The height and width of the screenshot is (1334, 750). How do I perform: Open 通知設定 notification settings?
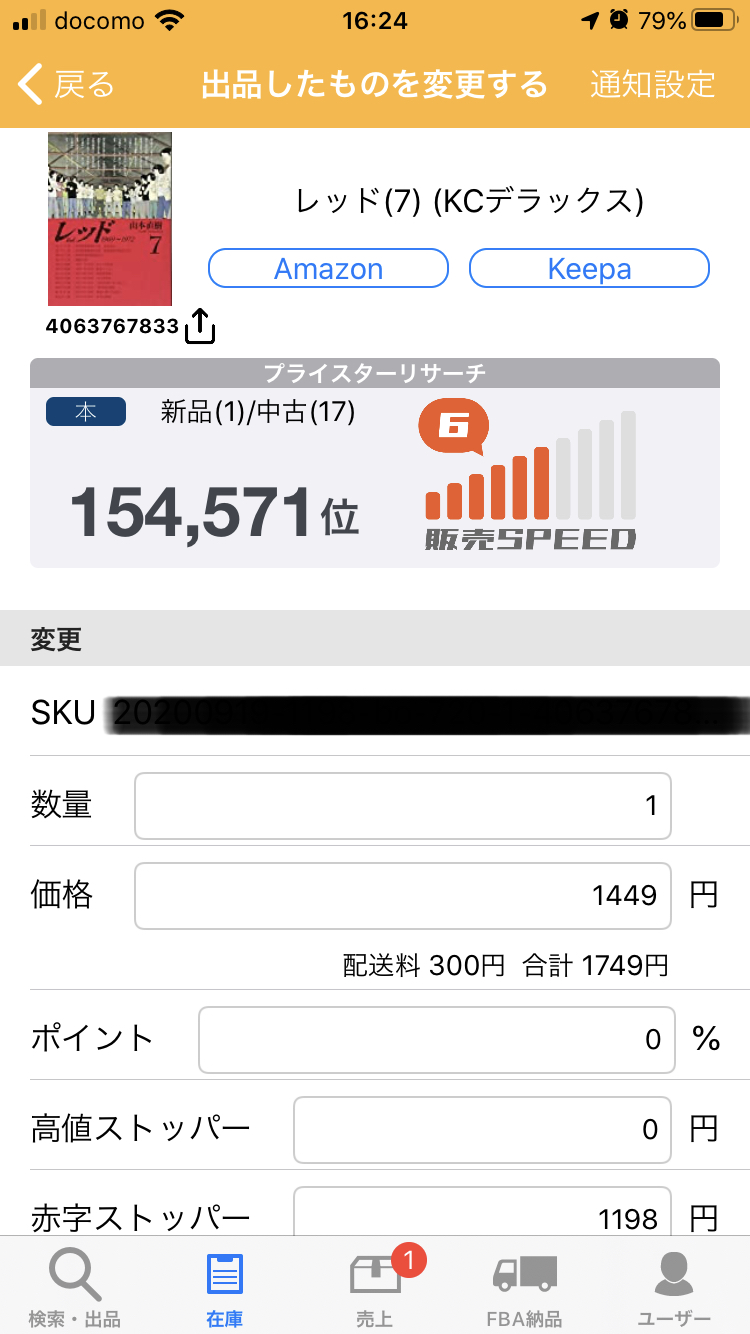click(652, 84)
